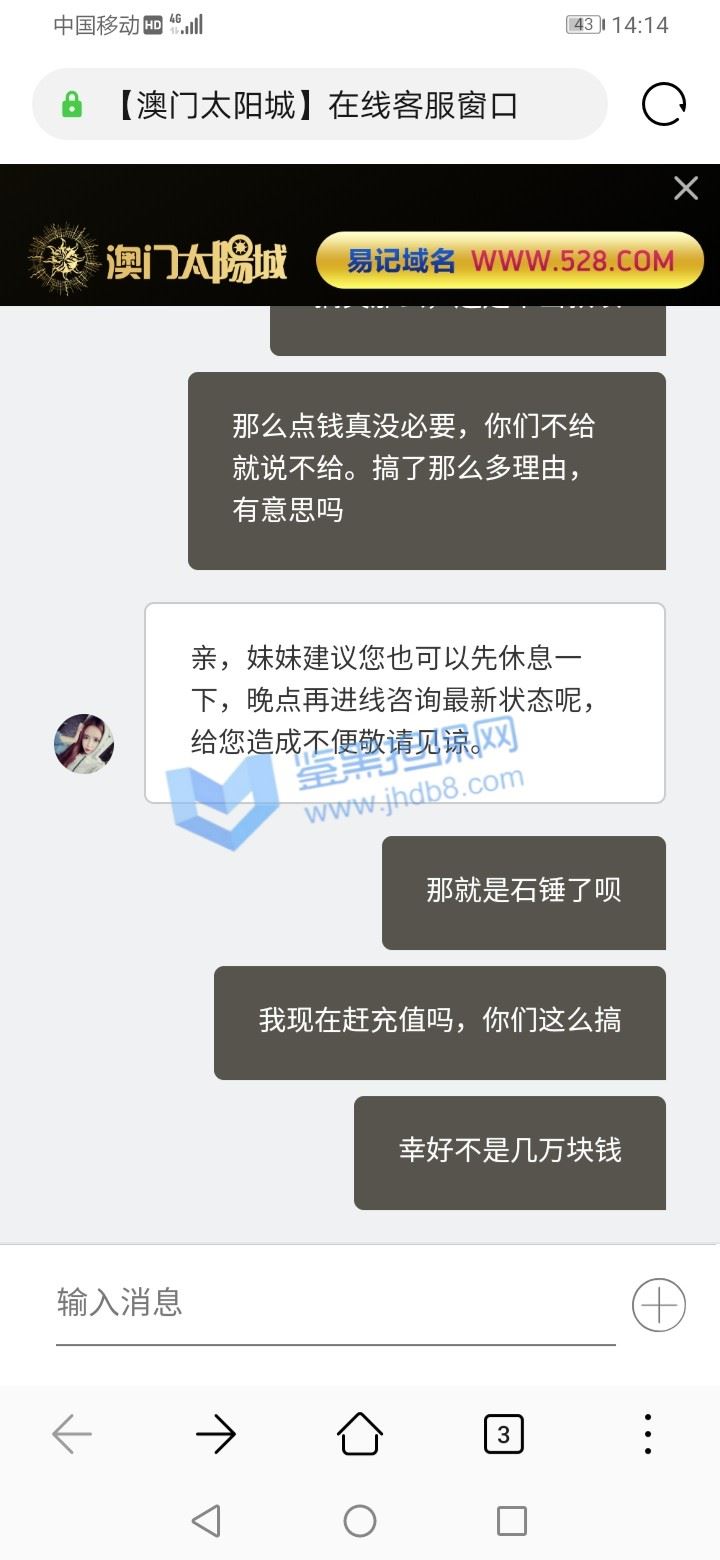
Task: Open the 易记域名 WWW.528.COM button
Action: pyautogui.click(x=510, y=261)
